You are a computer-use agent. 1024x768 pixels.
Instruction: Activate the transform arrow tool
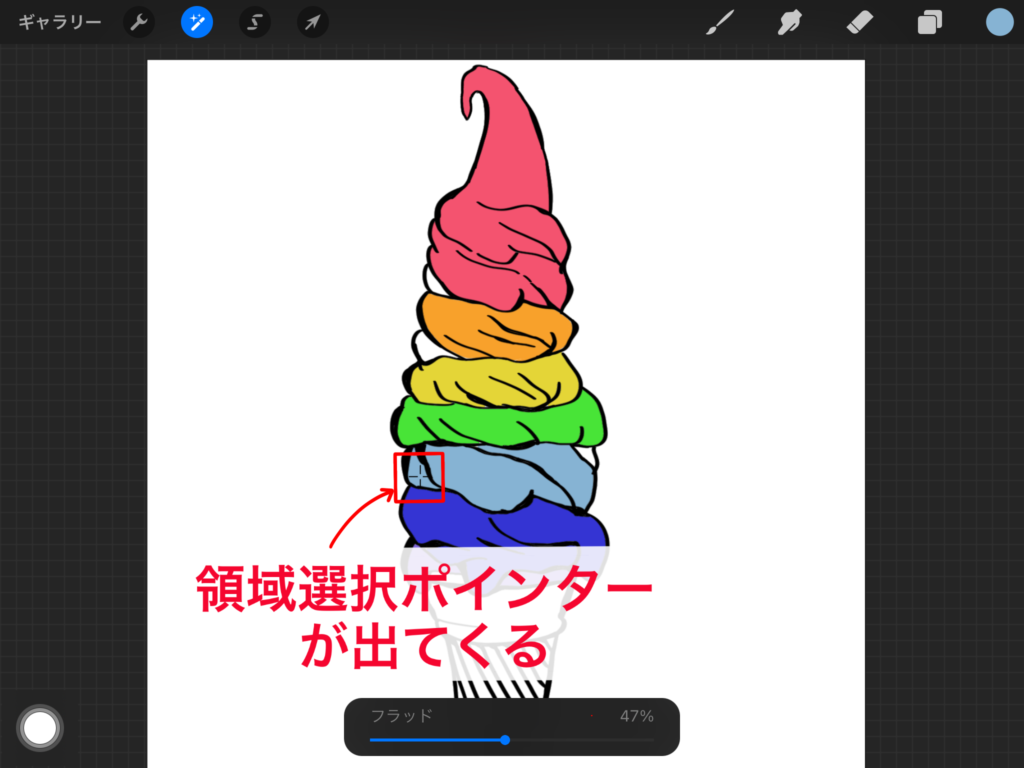[x=313, y=22]
